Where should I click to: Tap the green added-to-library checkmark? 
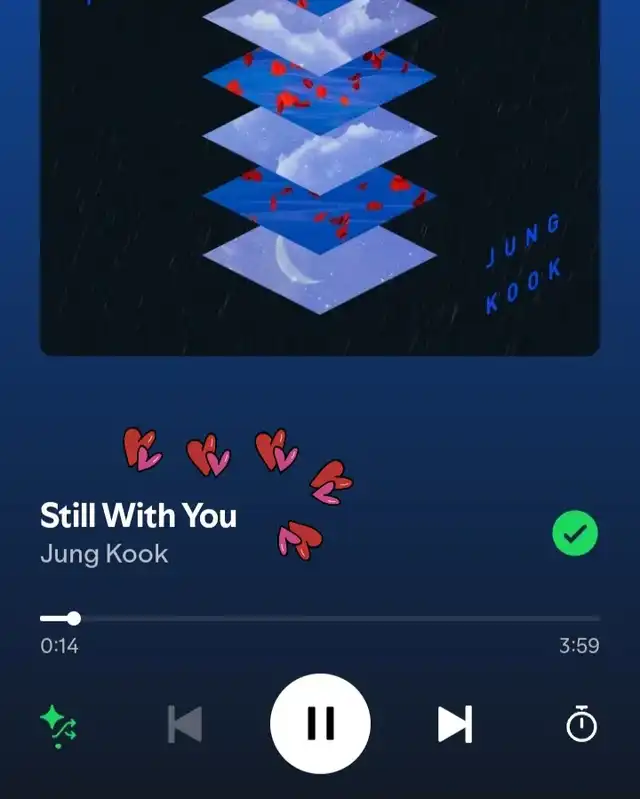click(575, 534)
